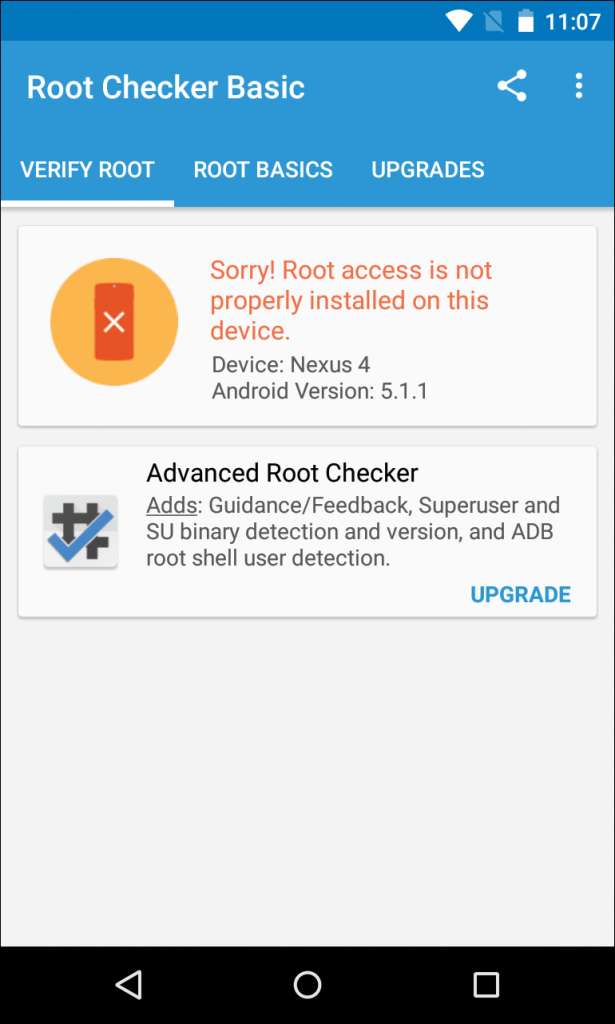615x1024 pixels.
Task: Share the root check result
Action: pyautogui.click(x=511, y=86)
